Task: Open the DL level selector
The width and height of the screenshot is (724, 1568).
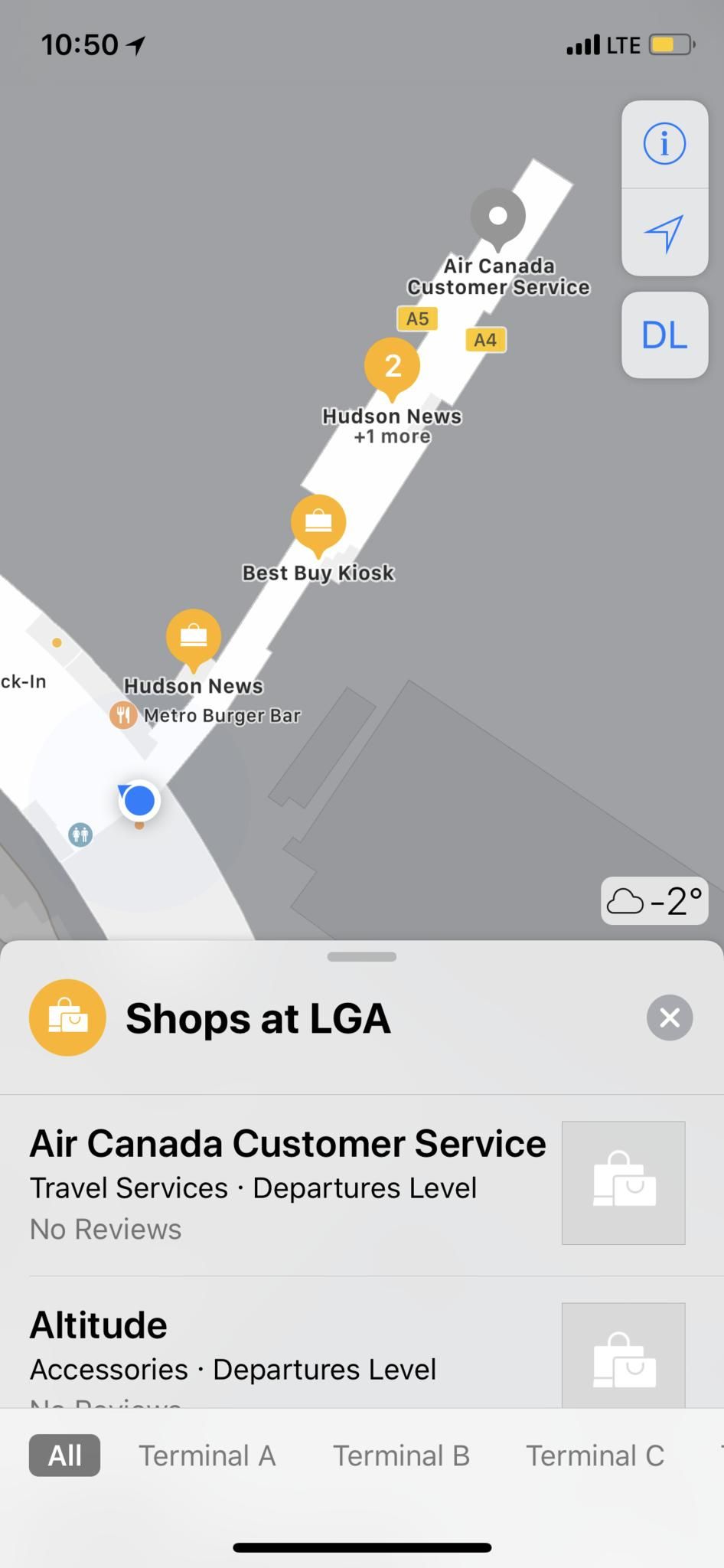Action: coord(664,335)
